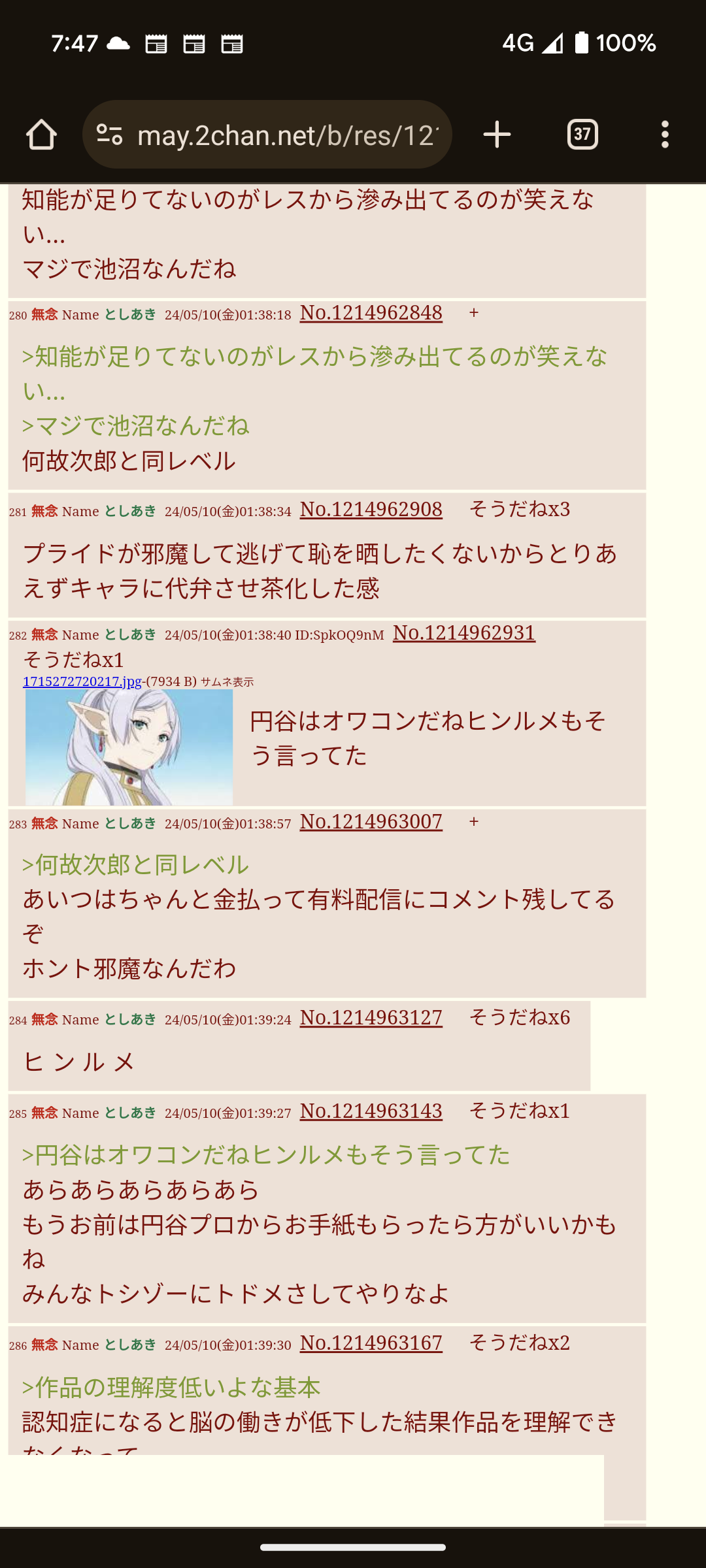
Task: Open post link No.1214963127
Action: (371, 1018)
